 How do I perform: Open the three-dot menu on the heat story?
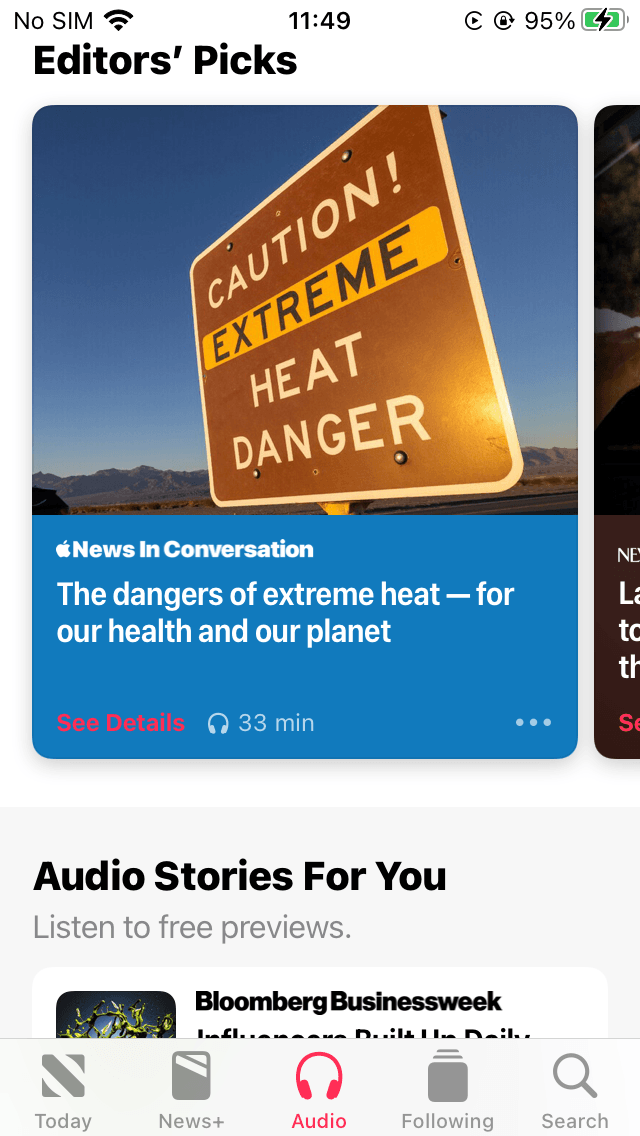click(533, 723)
